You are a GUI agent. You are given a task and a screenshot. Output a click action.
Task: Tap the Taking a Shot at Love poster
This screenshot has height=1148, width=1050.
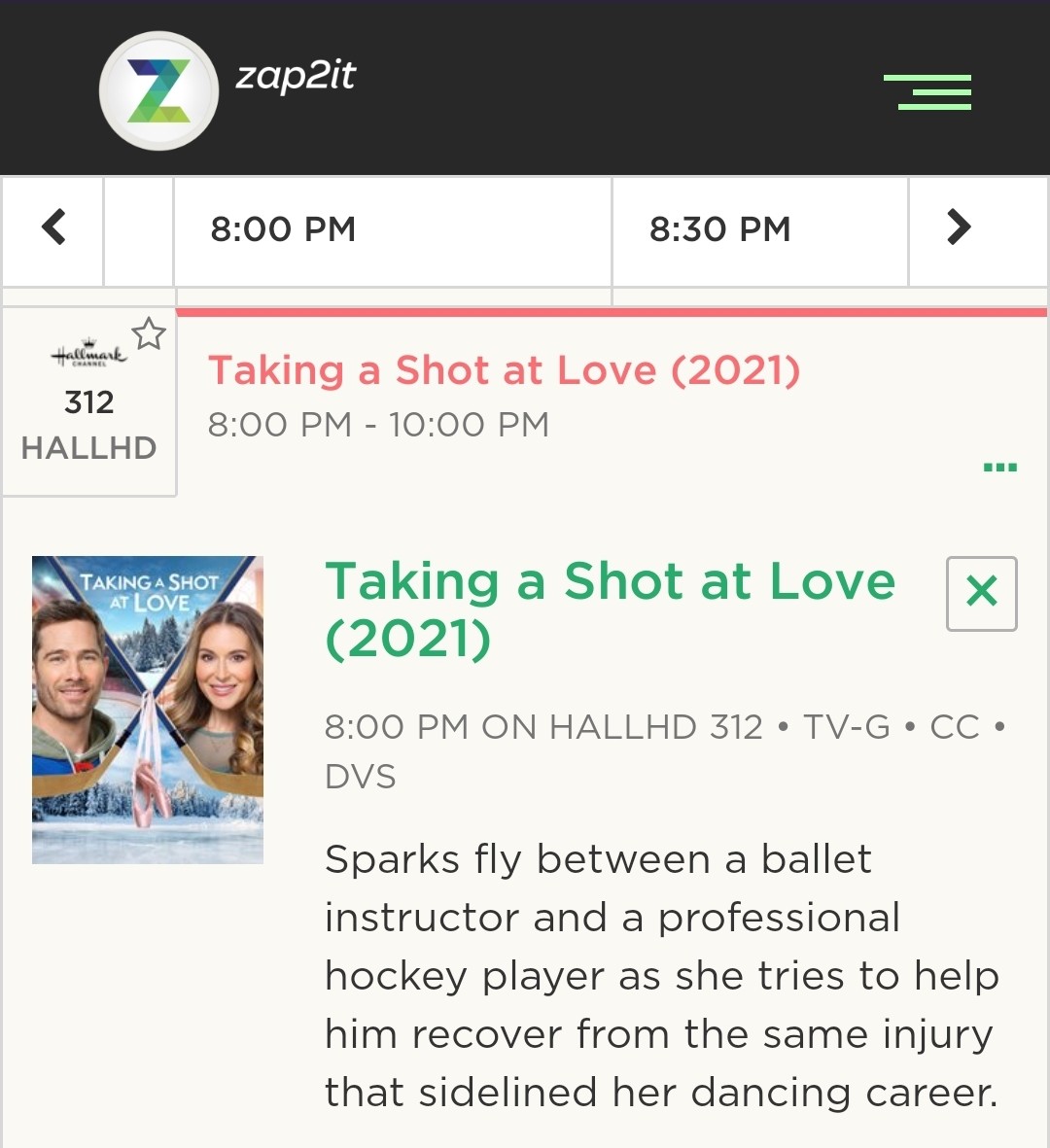pyautogui.click(x=148, y=710)
